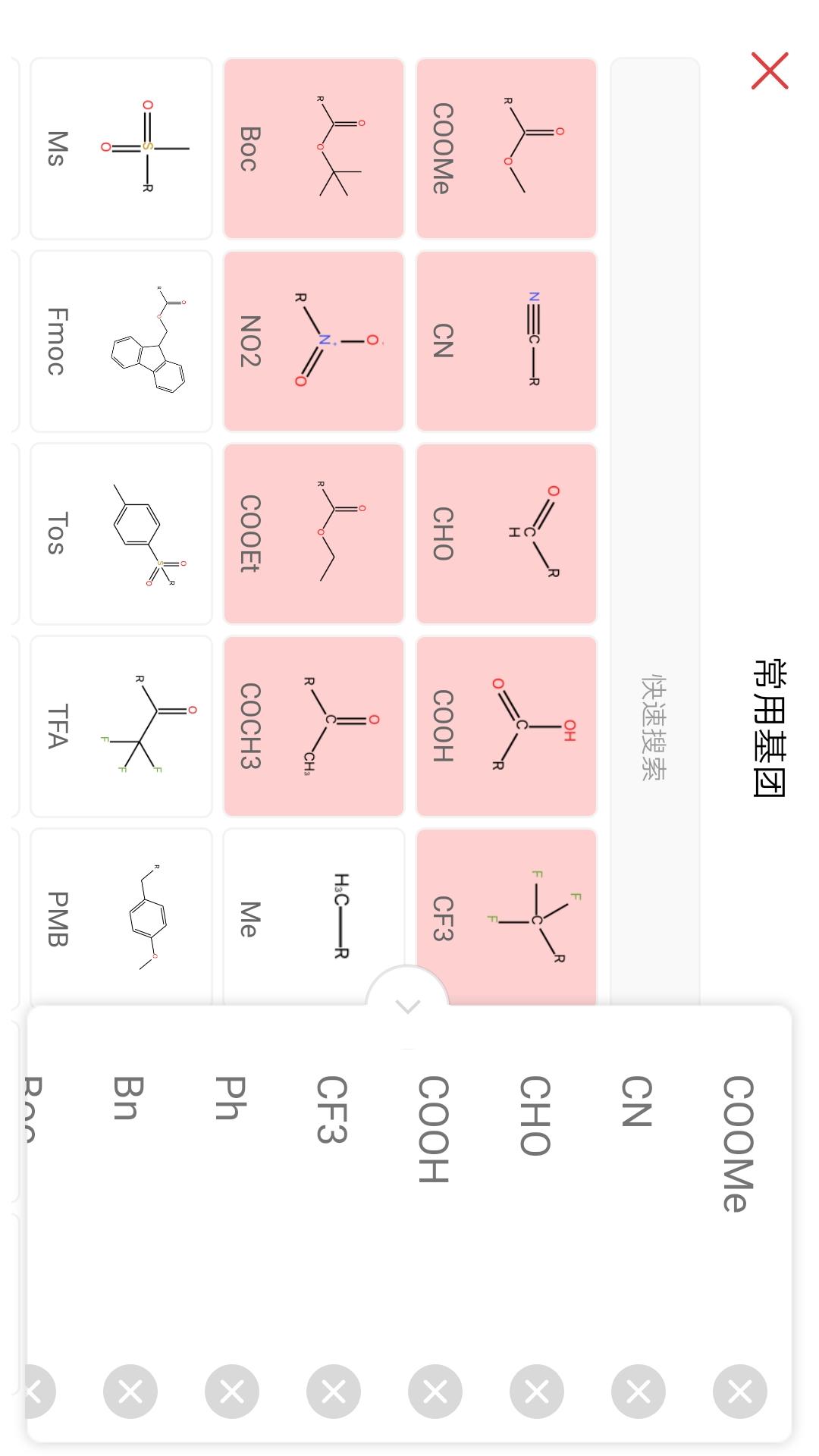Select the PMB group structure
Image resolution: width=819 pixels, height=1456 pixels.
point(121,918)
